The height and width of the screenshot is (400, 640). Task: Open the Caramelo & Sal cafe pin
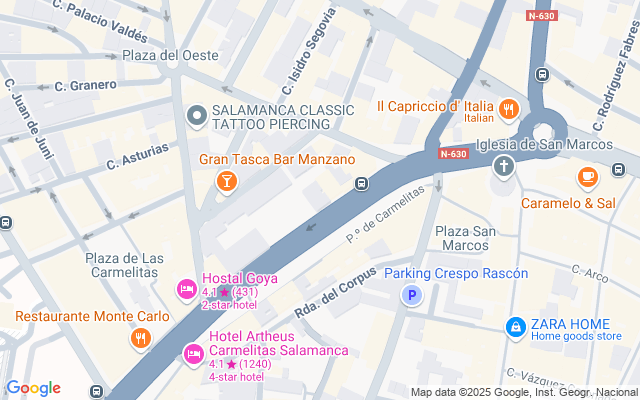587,179
